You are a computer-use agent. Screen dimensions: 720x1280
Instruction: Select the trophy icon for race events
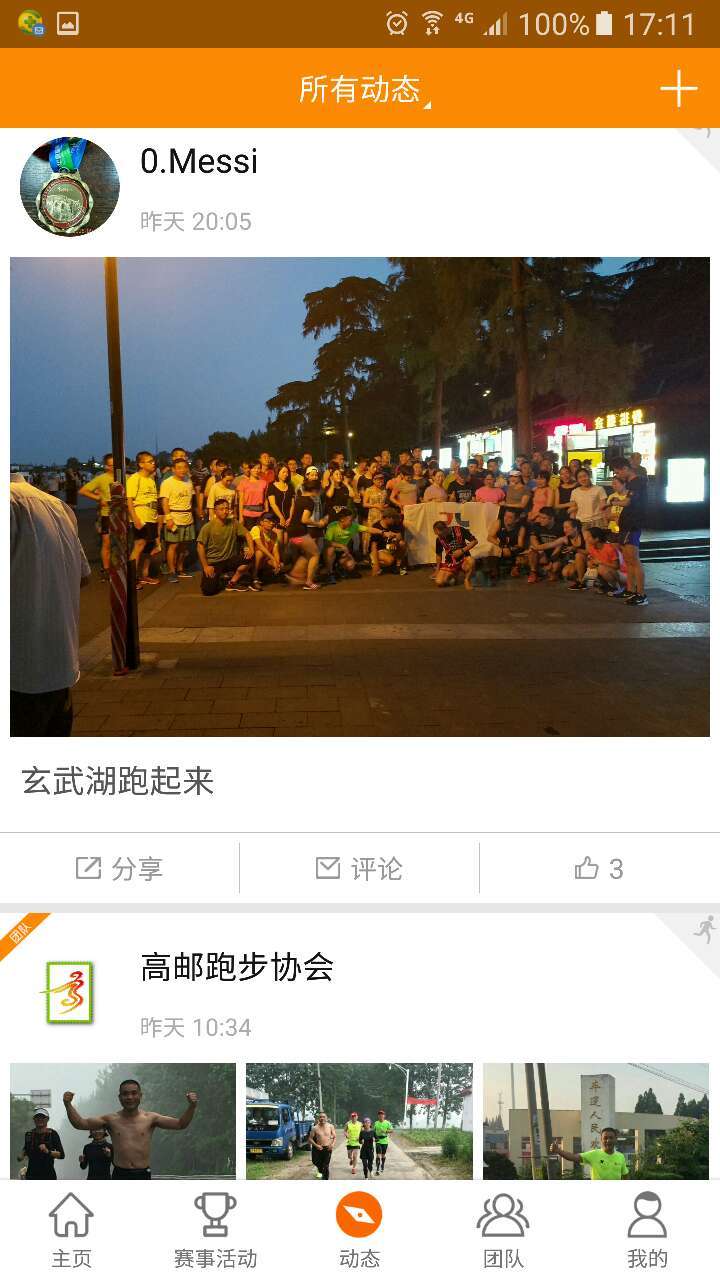215,1213
